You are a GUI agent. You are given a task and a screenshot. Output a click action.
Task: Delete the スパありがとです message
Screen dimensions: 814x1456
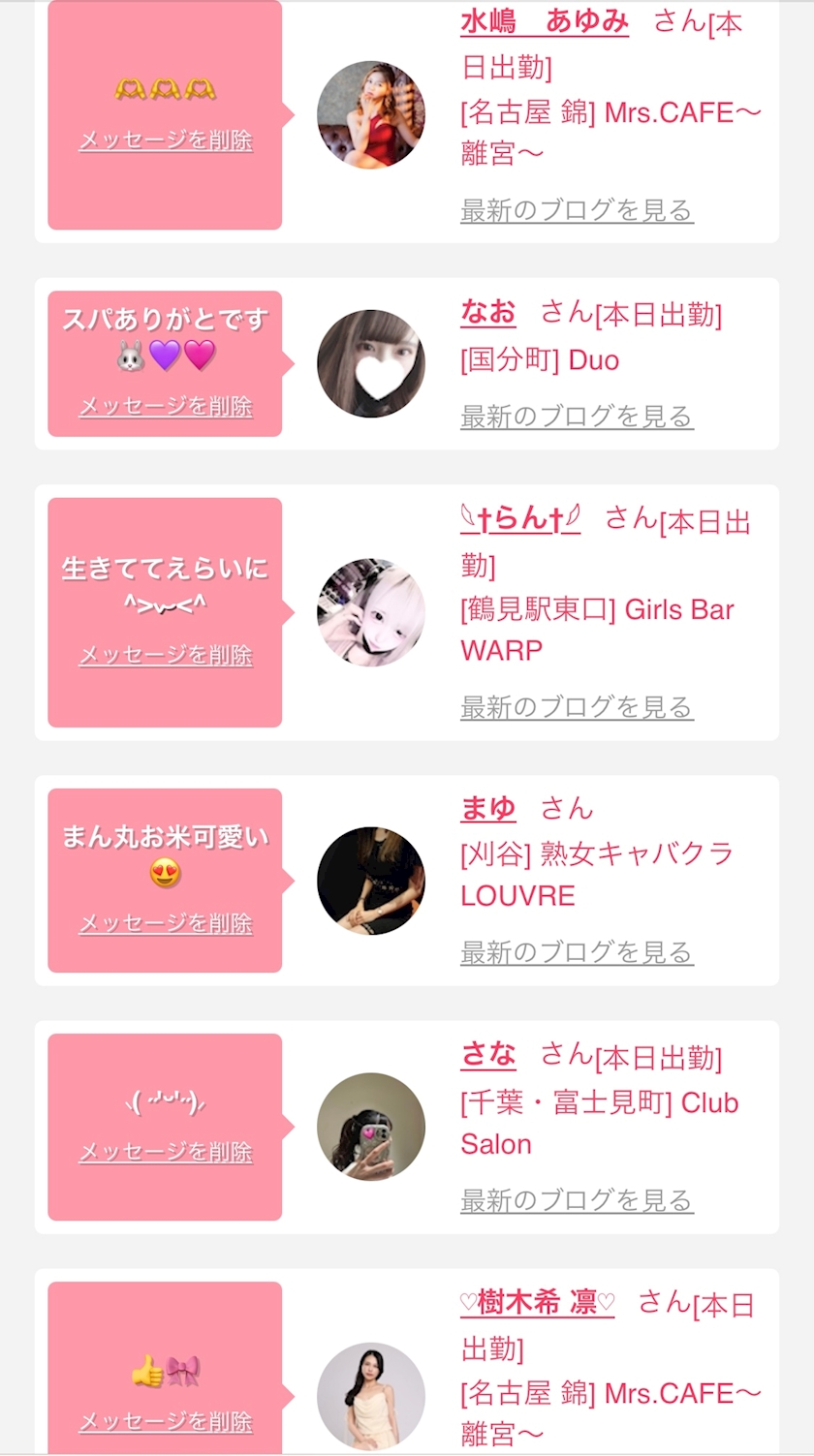pos(166,407)
